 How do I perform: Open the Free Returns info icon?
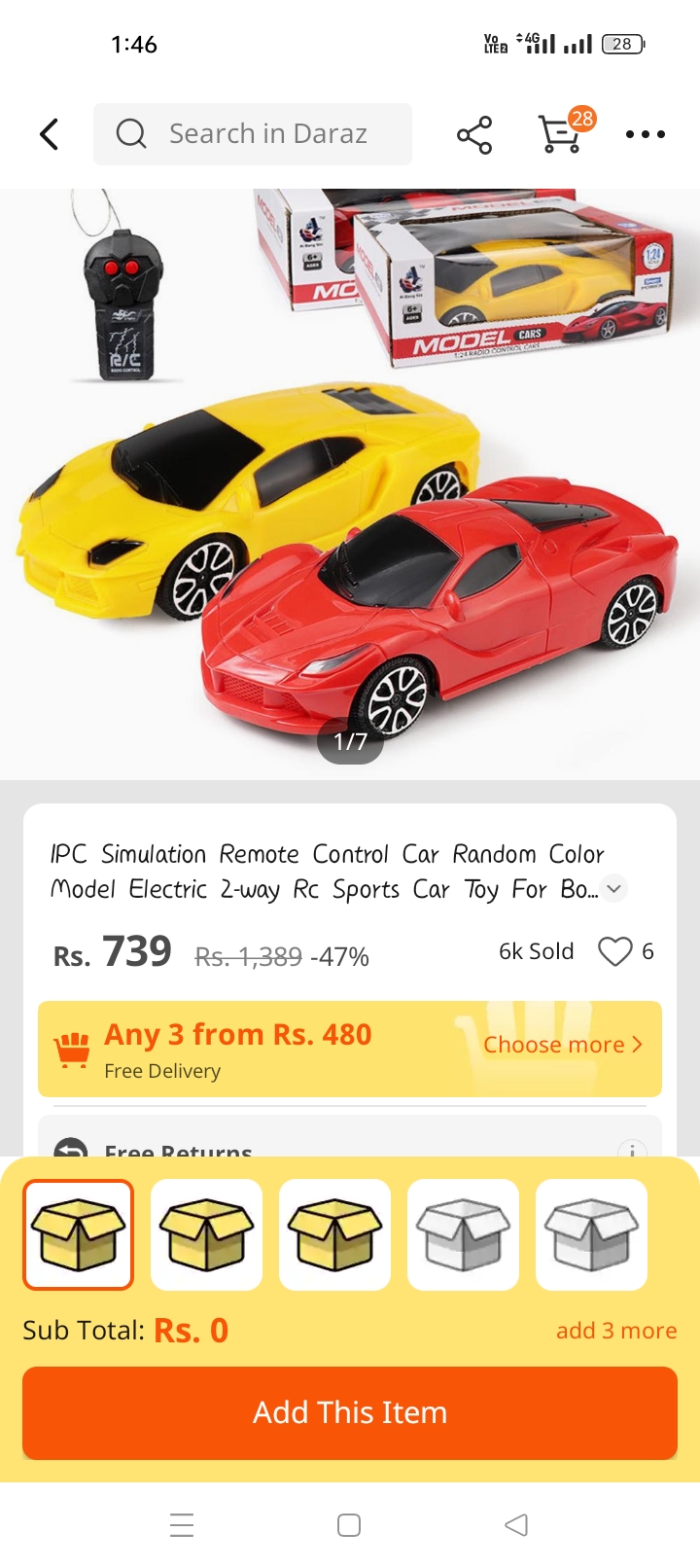tap(632, 1150)
